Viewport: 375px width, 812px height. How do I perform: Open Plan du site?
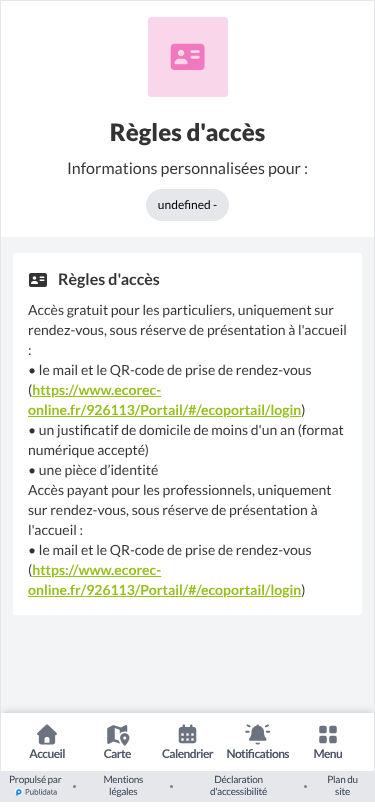tap(342, 786)
